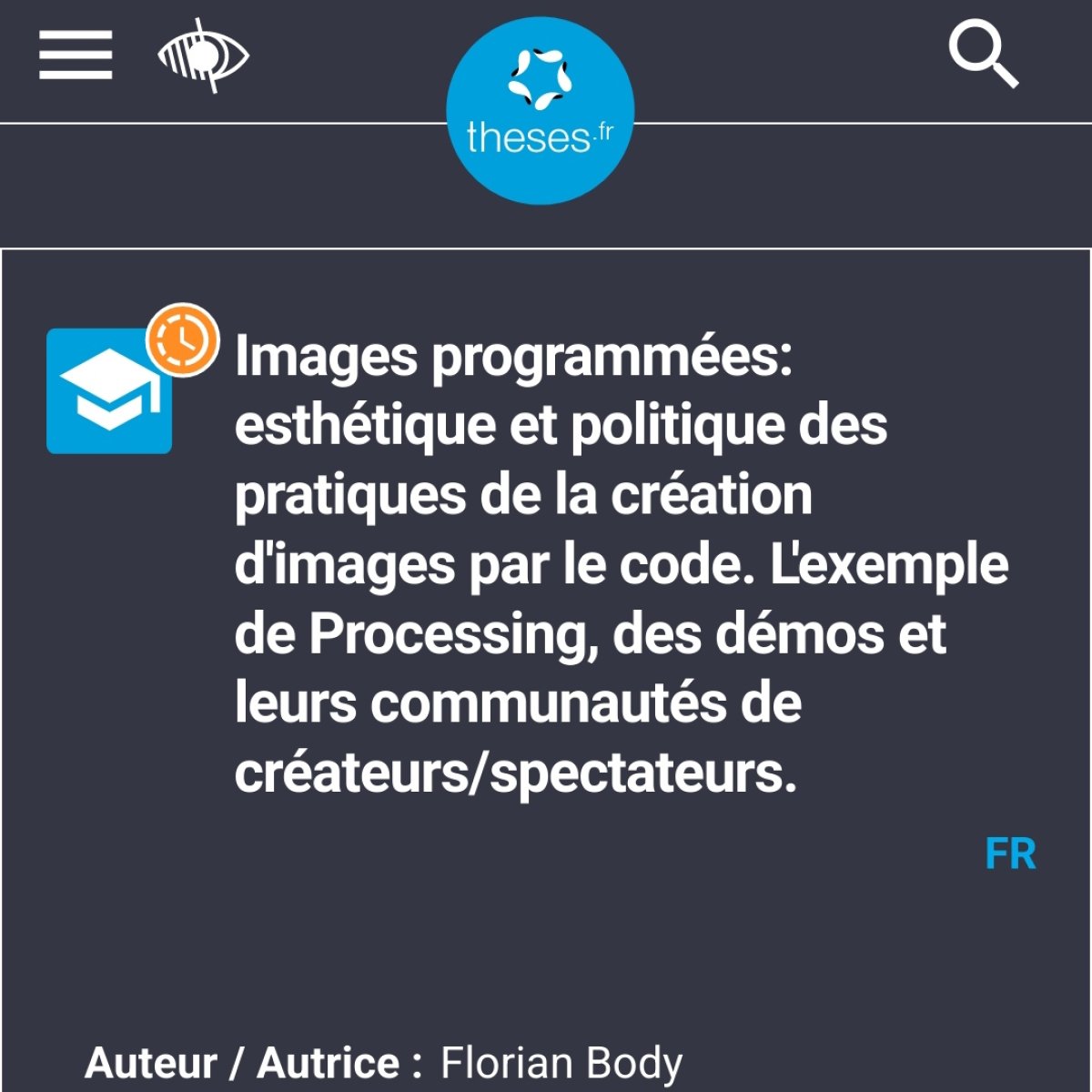Go to theses.fr home via logo
This screenshot has width=1092, height=1092.
(541, 110)
